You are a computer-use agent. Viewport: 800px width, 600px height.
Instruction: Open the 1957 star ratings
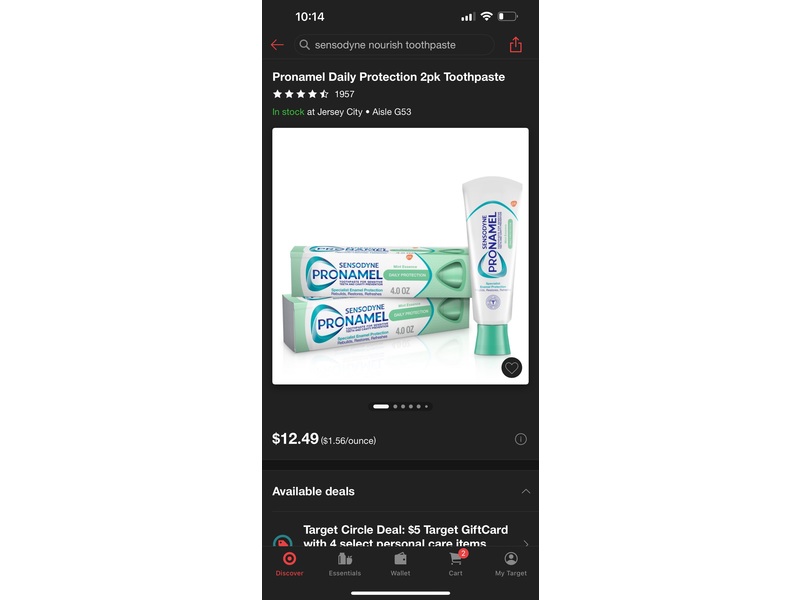(x=313, y=94)
